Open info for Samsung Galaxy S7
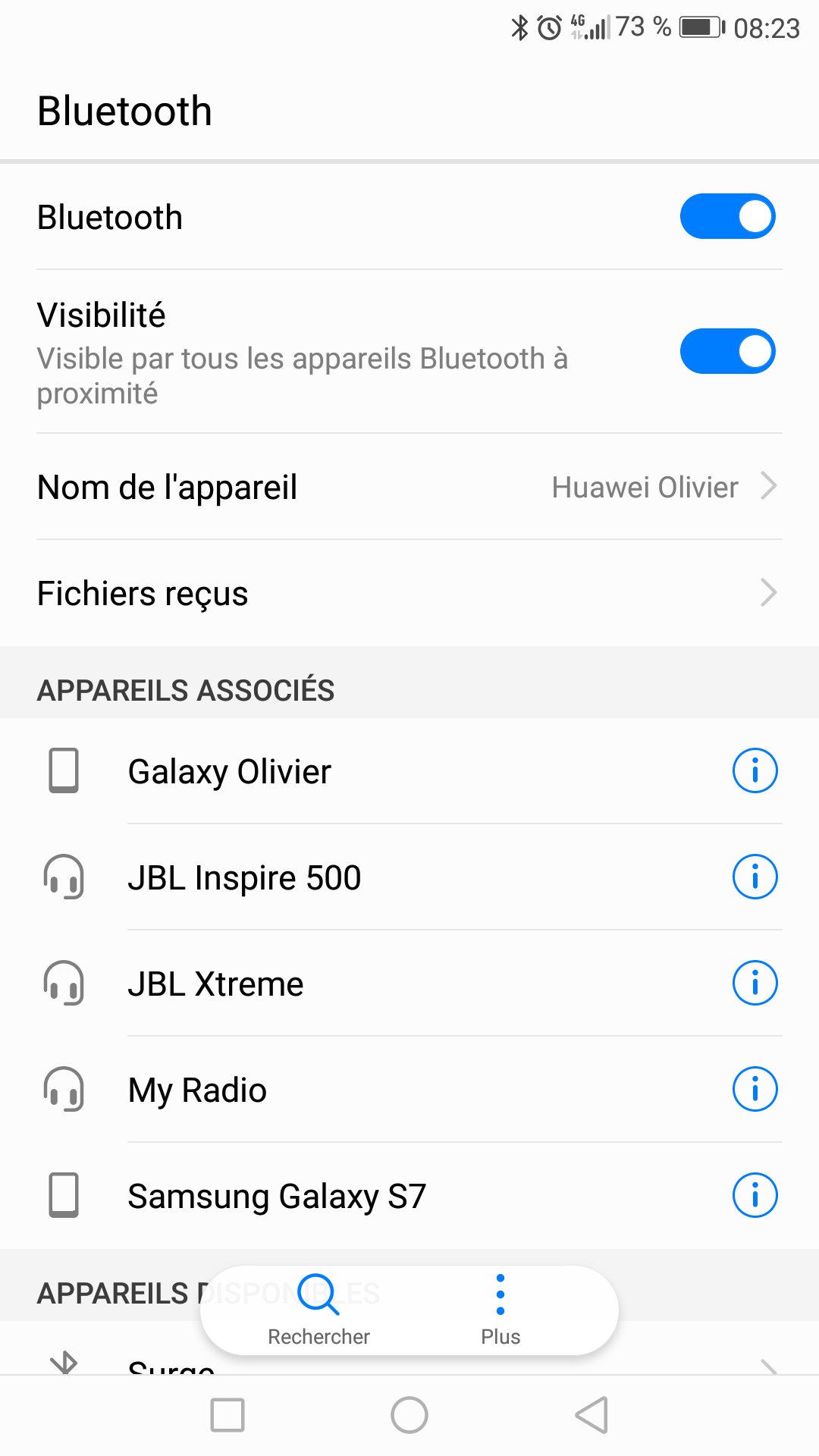The image size is (819, 1456). click(755, 1196)
